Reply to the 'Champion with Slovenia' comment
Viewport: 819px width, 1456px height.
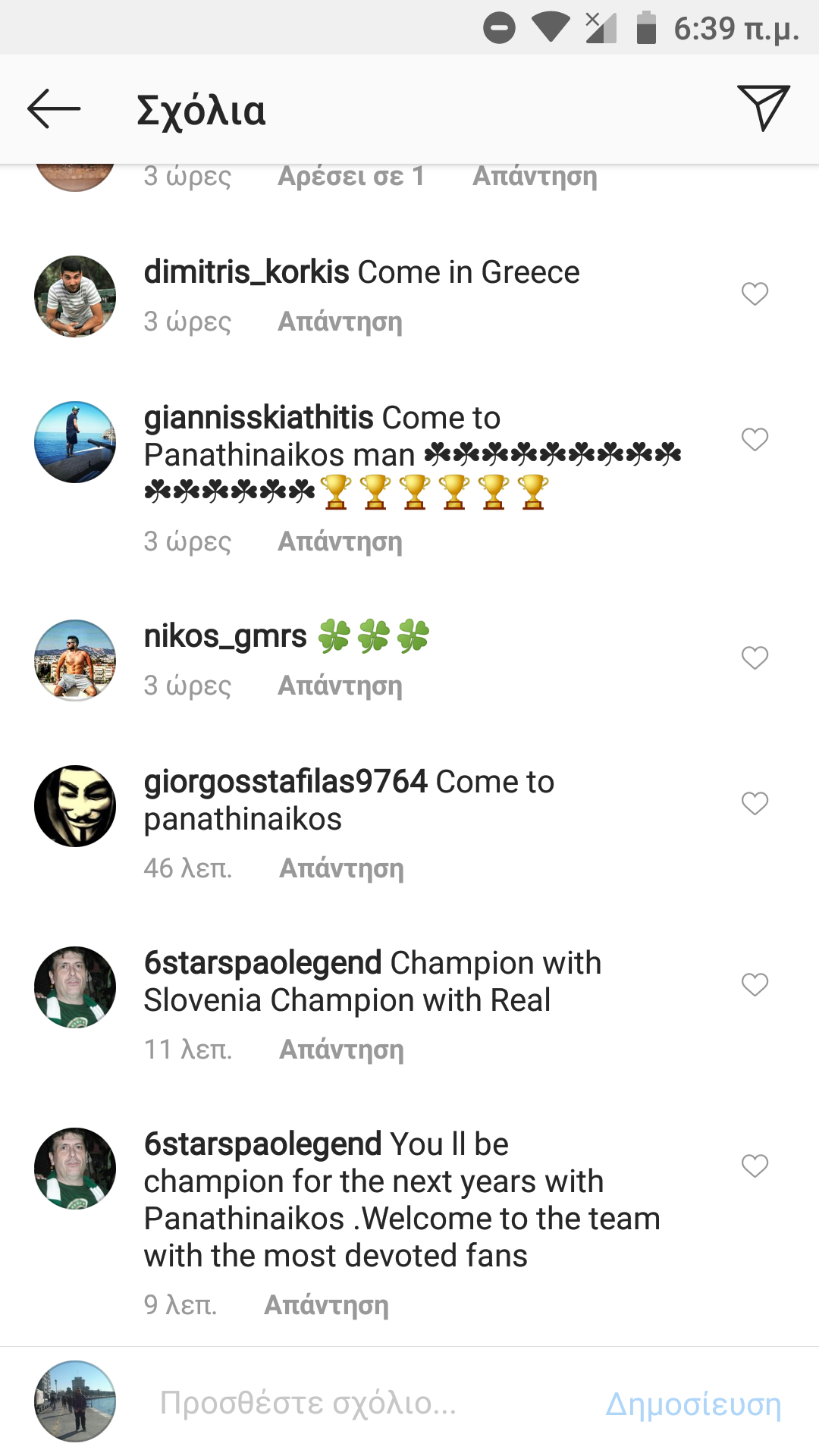341,1050
